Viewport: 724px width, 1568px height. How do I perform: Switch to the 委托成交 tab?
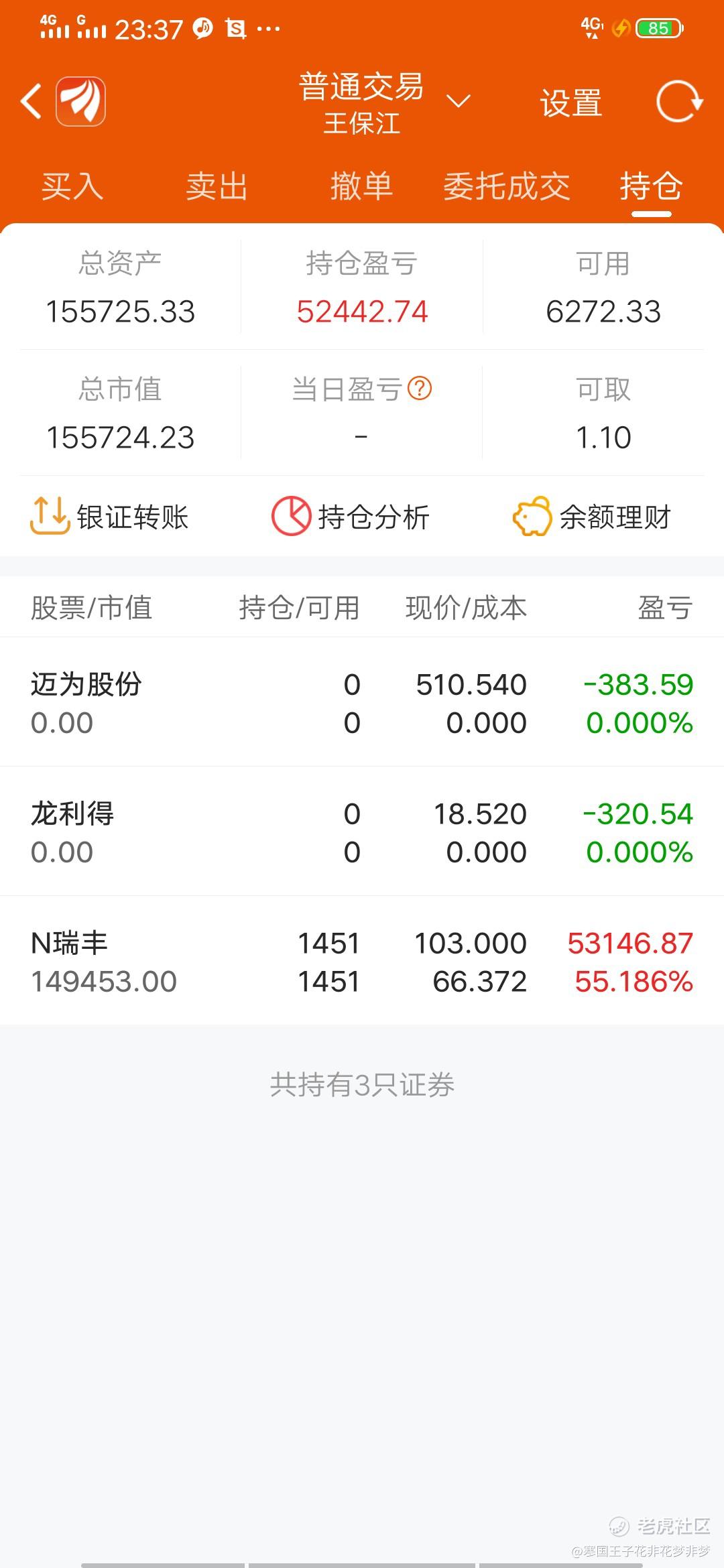point(506,186)
